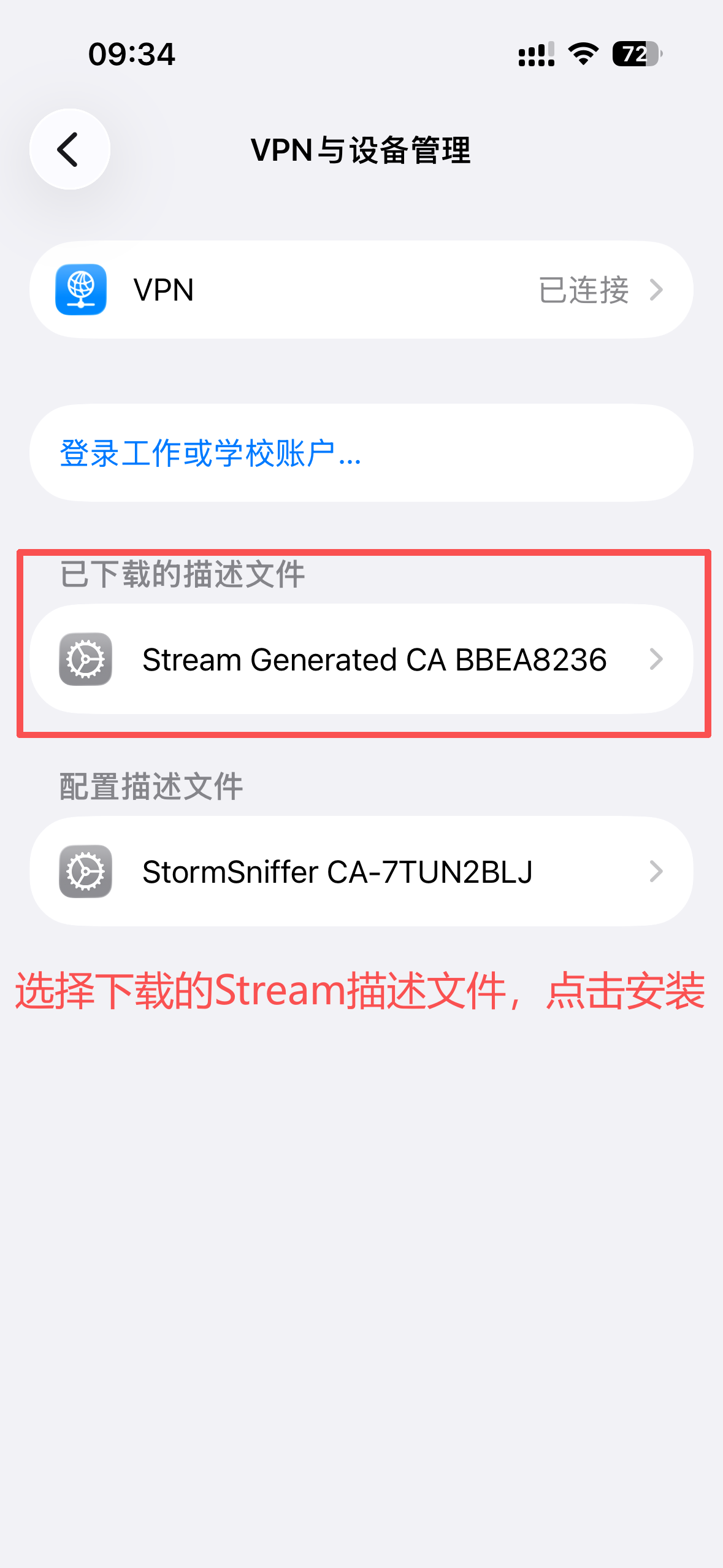723x1568 pixels.
Task: Go back from VPN与设备管理
Action: pyautogui.click(x=70, y=149)
